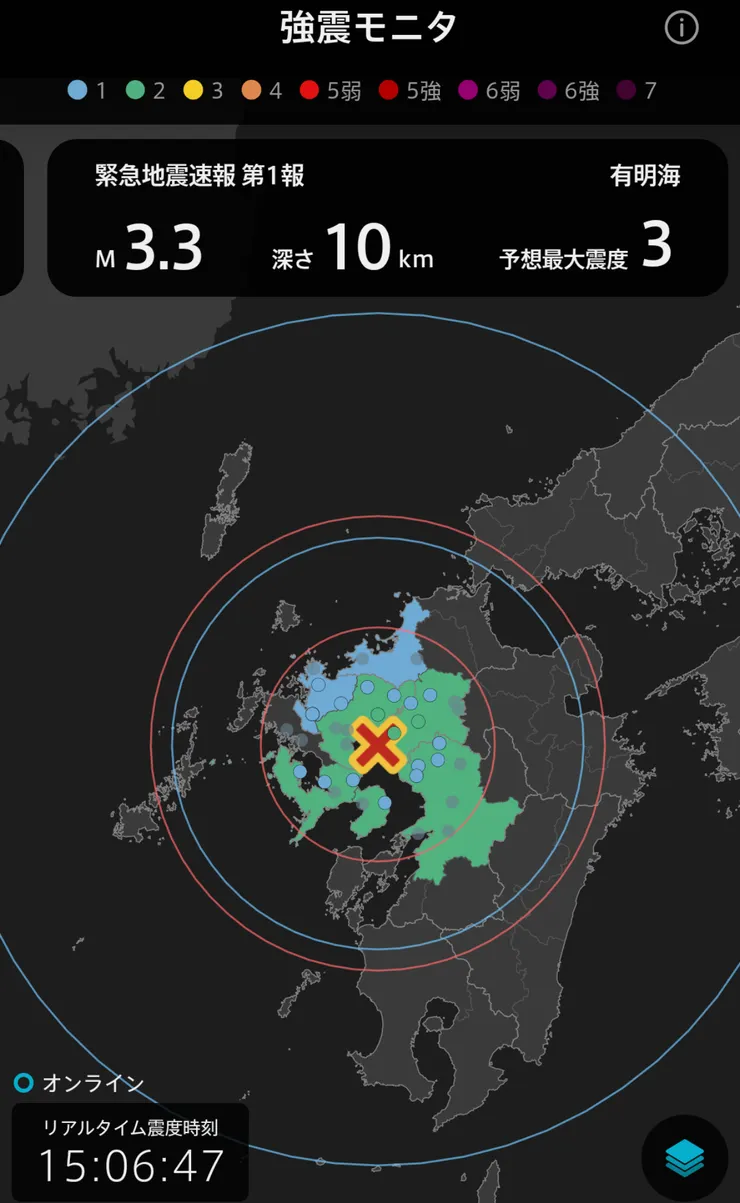Open the info icon beside 強震モニタ
This screenshot has width=740, height=1203.
tap(681, 28)
